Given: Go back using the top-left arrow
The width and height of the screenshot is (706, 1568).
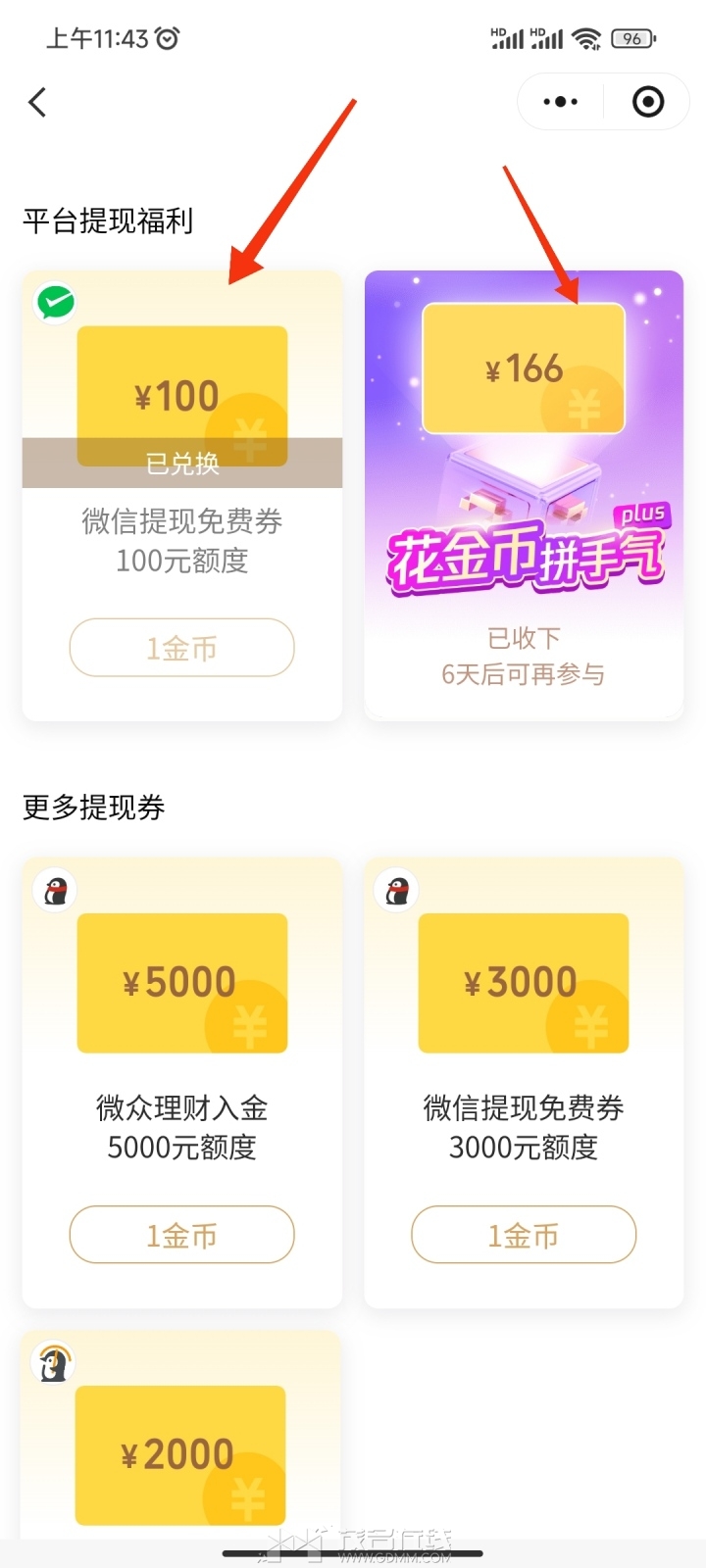Looking at the screenshot, I should (37, 102).
